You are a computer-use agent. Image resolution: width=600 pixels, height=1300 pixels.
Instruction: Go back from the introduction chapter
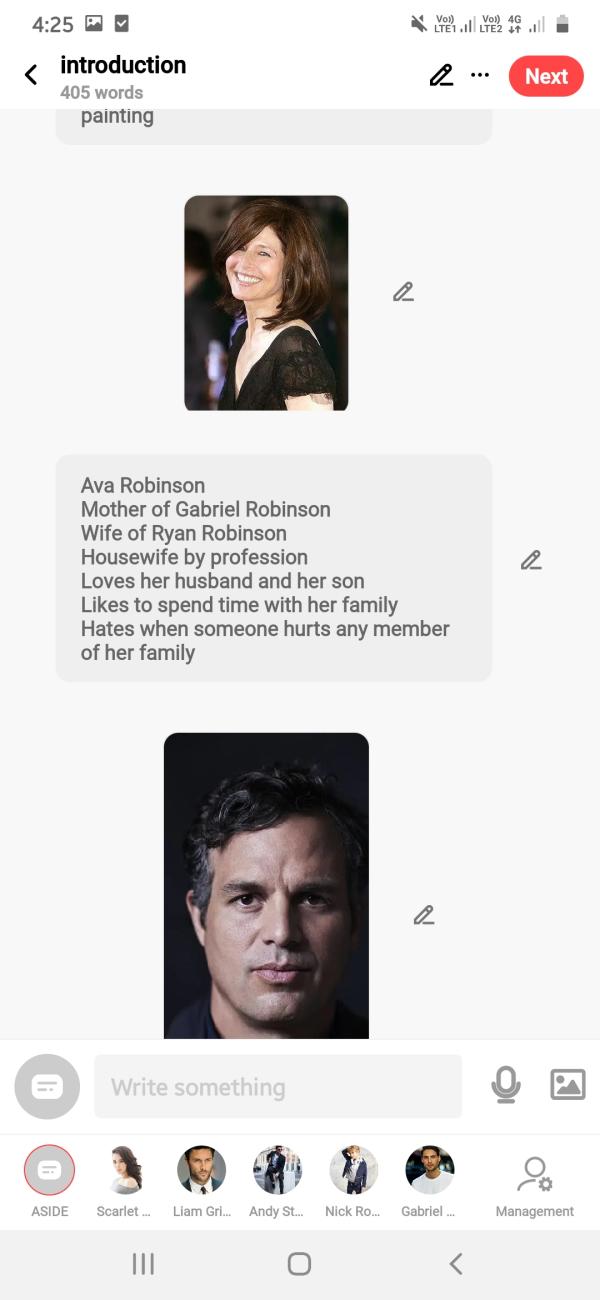tap(31, 76)
